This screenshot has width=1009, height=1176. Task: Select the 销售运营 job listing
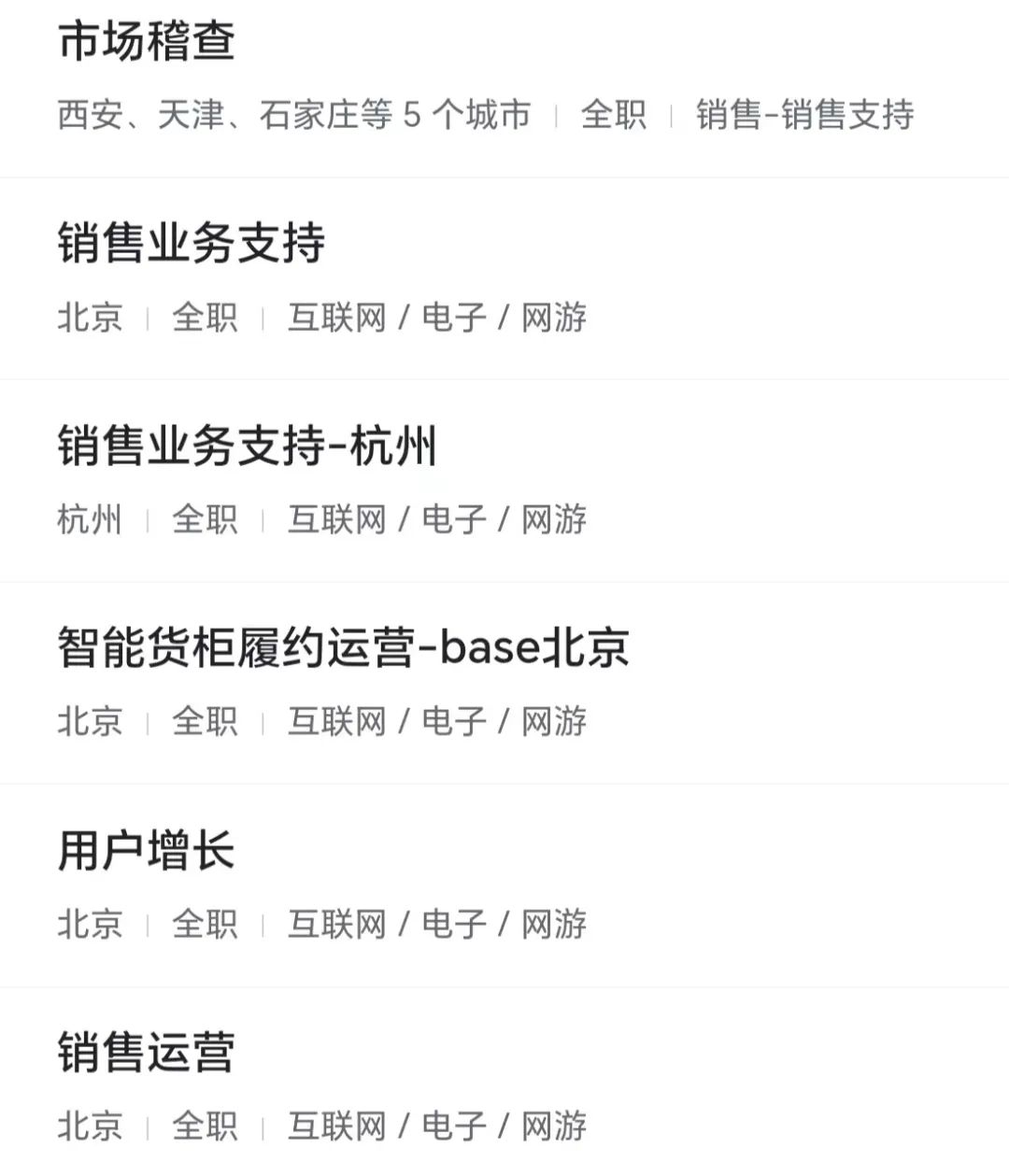pos(504,1082)
